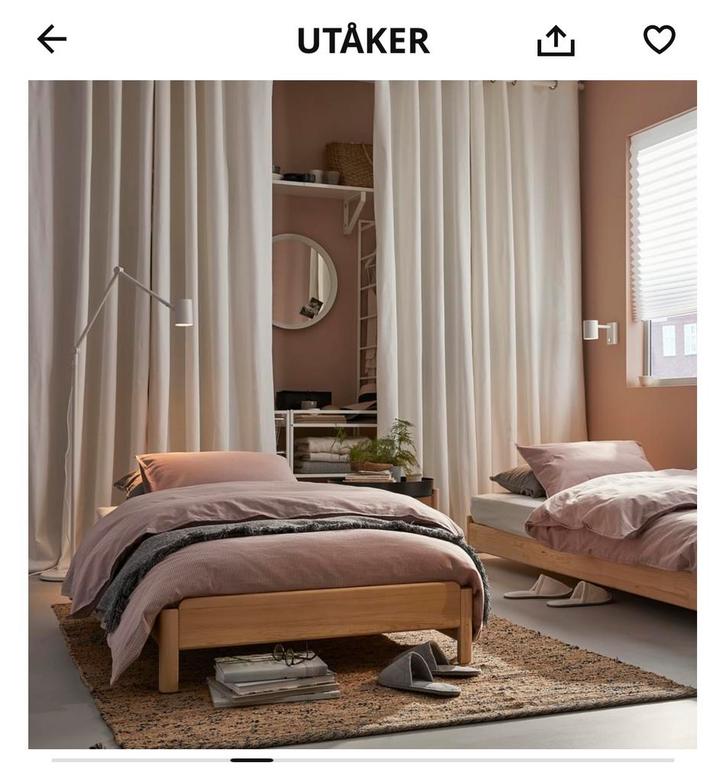Image resolution: width=726 pixels, height=782 pixels.
Task: Select the product name header
Action: [363, 40]
